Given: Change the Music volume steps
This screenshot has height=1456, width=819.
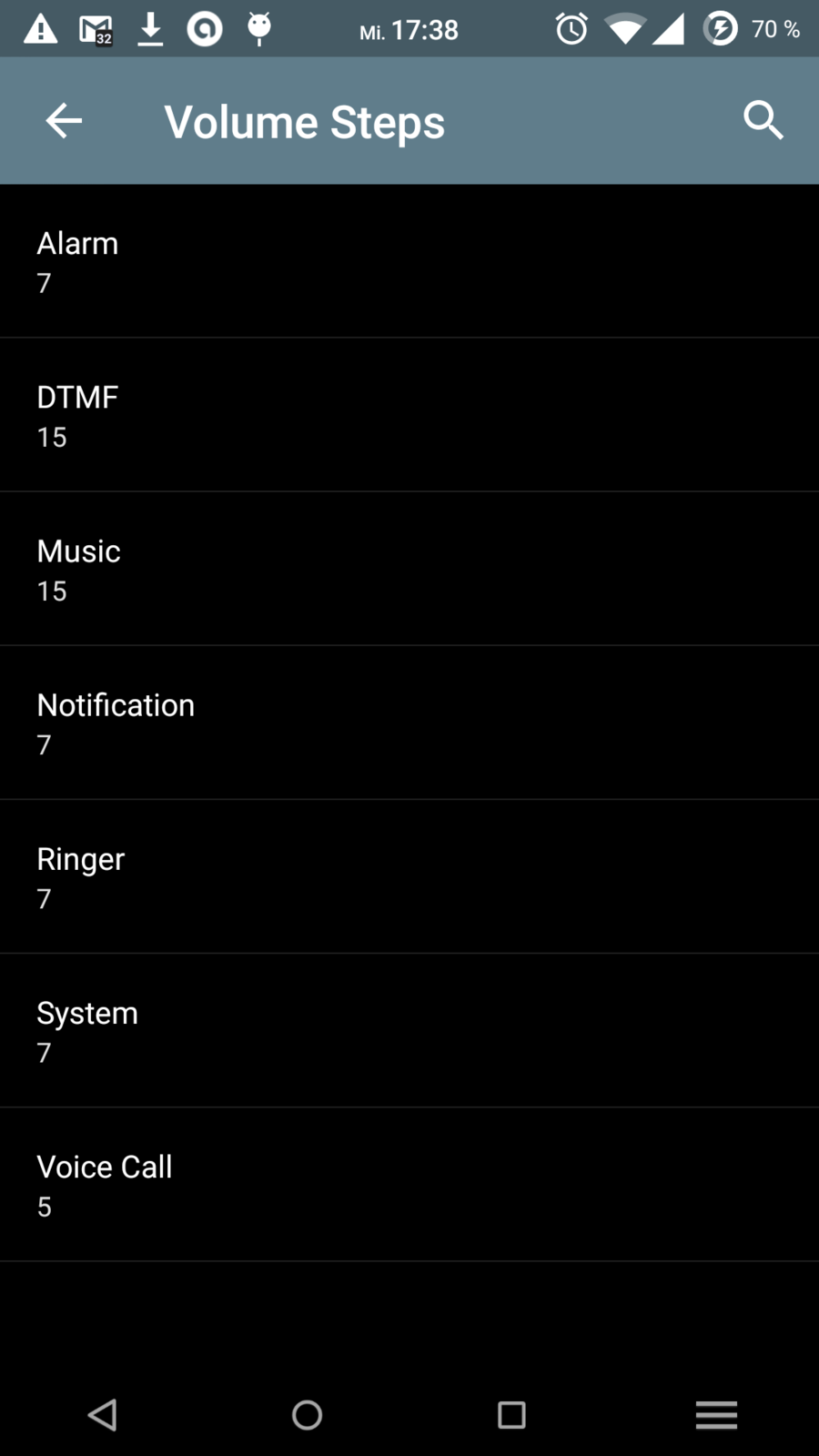Looking at the screenshot, I should 409,570.
